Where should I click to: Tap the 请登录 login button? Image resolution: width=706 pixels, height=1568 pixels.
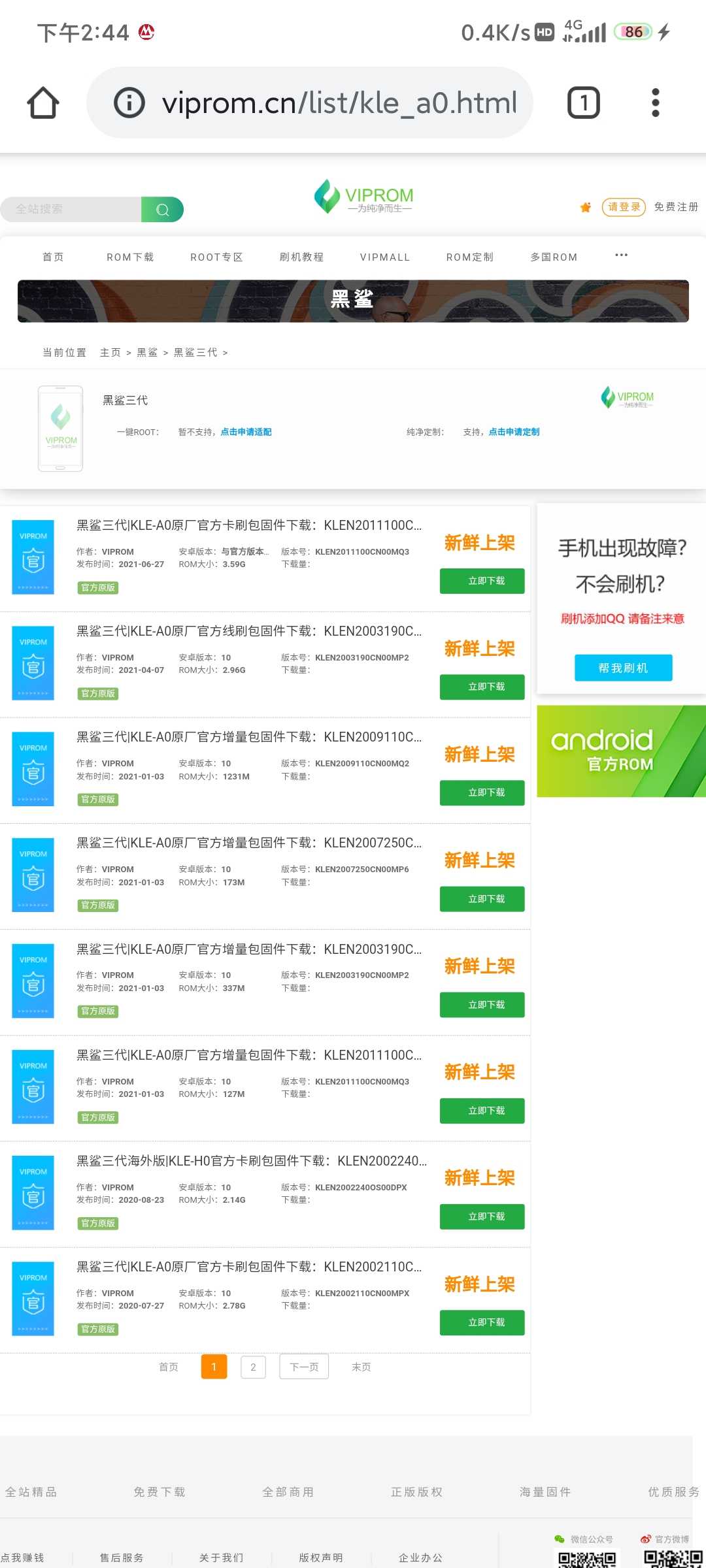(x=624, y=207)
